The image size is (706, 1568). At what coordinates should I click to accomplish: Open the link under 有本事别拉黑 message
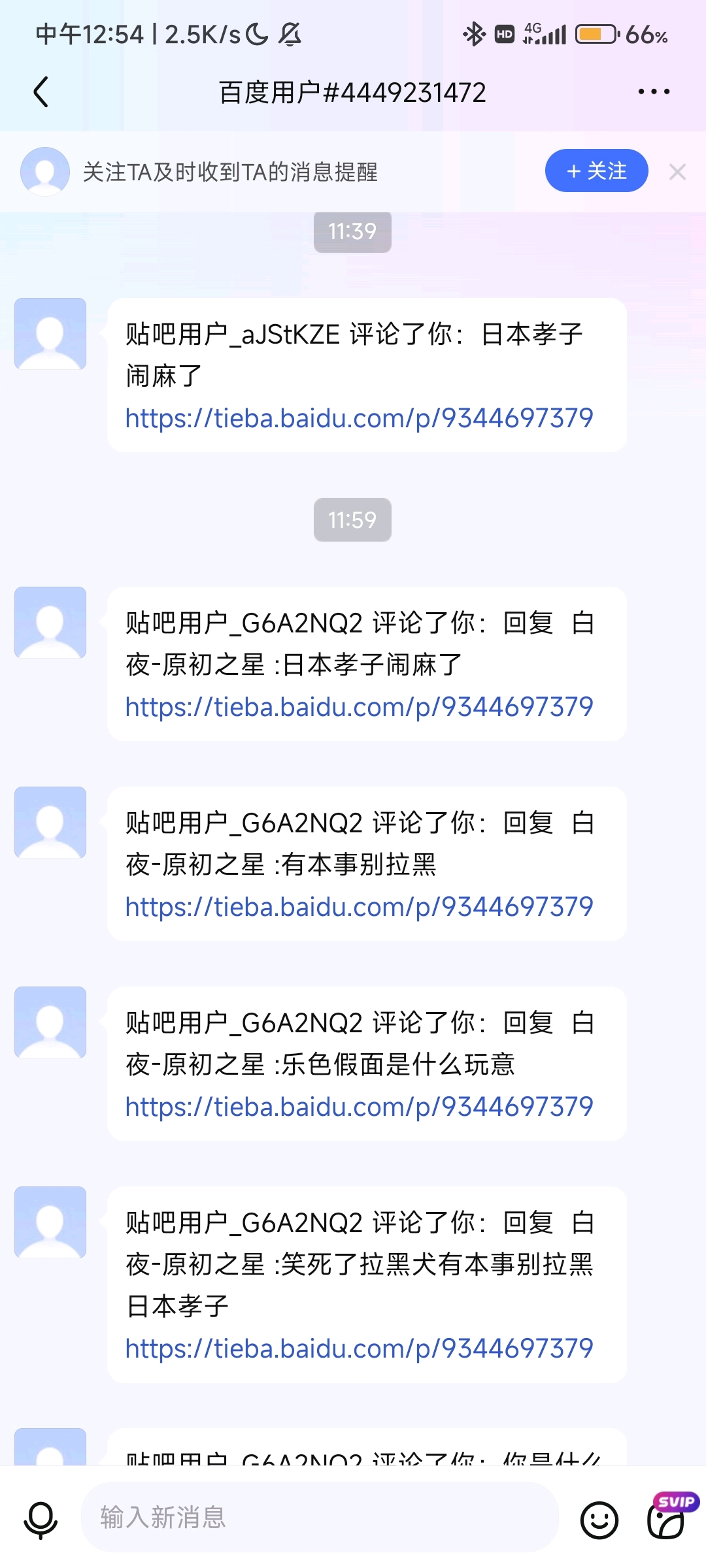pyautogui.click(x=359, y=907)
